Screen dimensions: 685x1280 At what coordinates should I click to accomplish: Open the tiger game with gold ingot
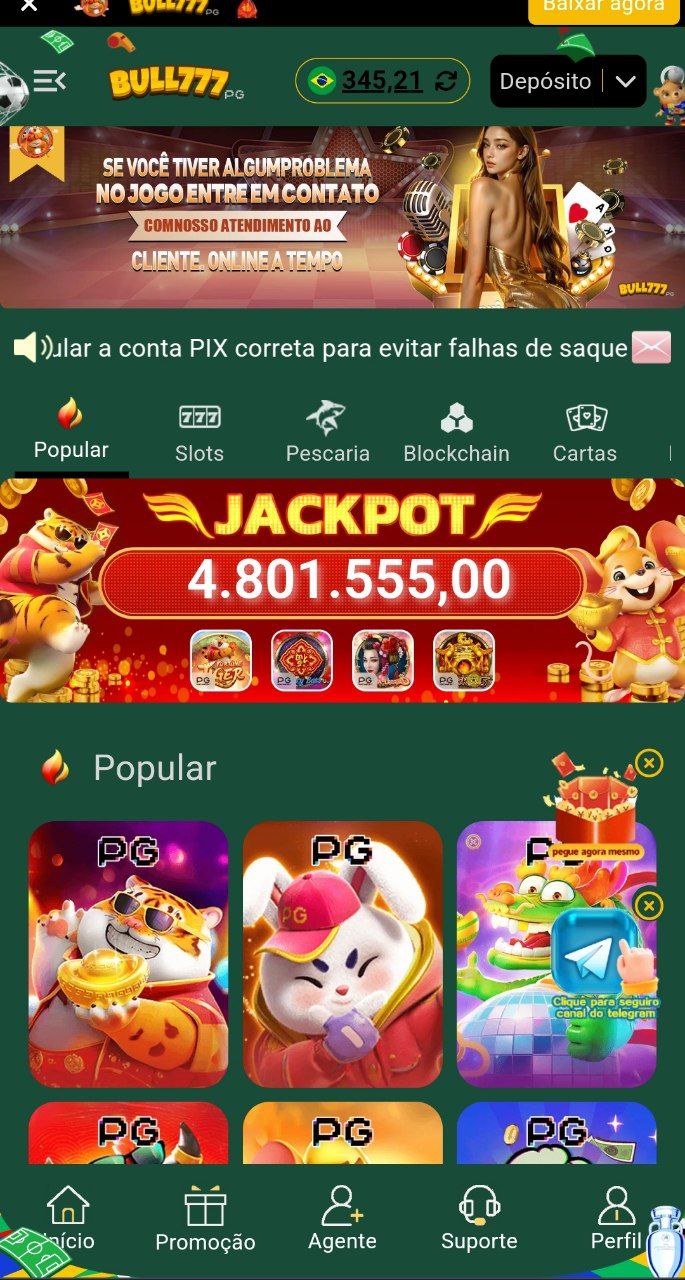[x=128, y=954]
